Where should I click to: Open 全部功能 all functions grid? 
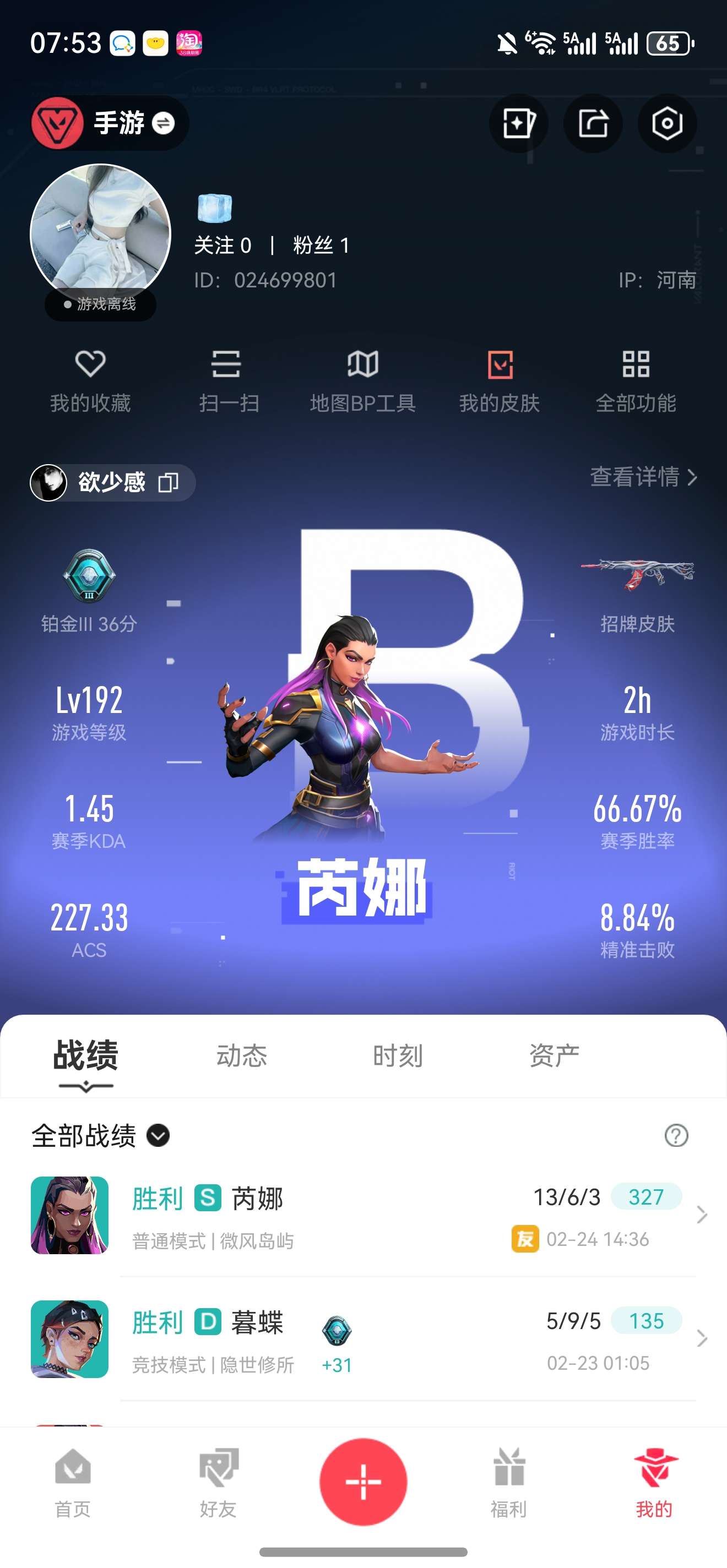(637, 380)
